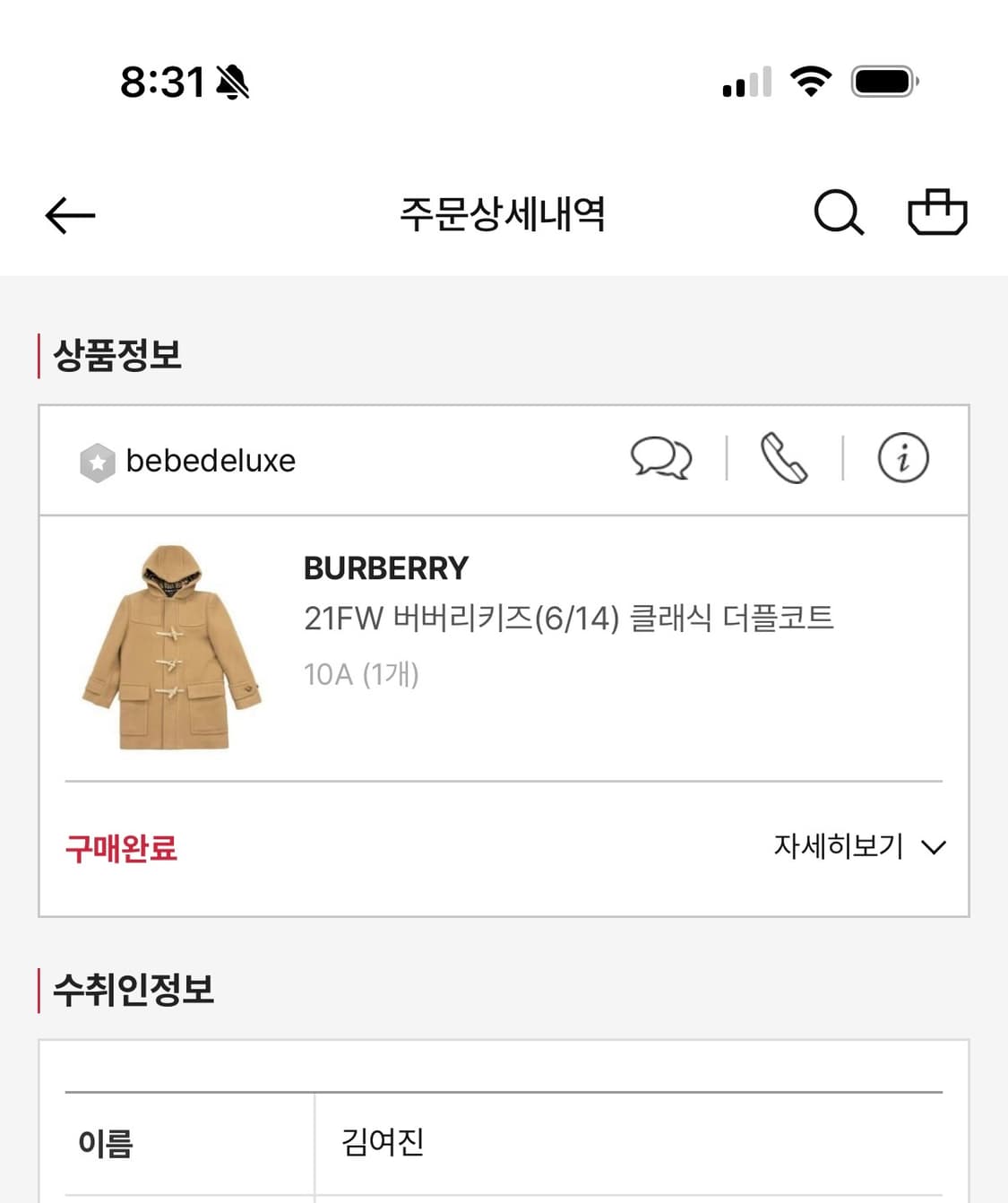Screen dimensions: 1008x1203
Task: Tap the muted notification bell in status bar
Action: click(x=230, y=82)
